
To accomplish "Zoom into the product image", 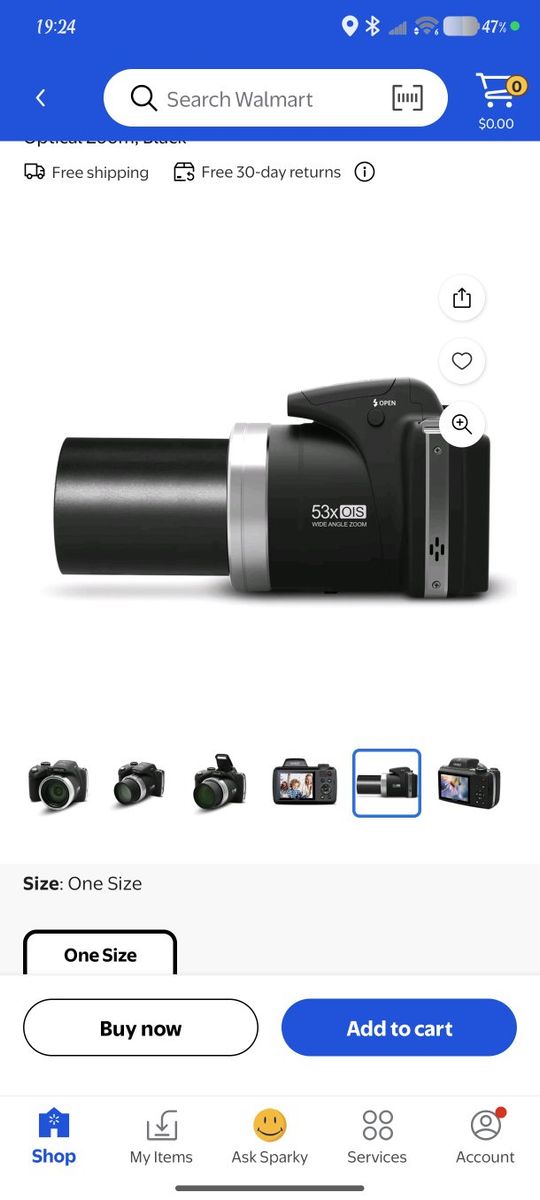I will pos(461,423).
